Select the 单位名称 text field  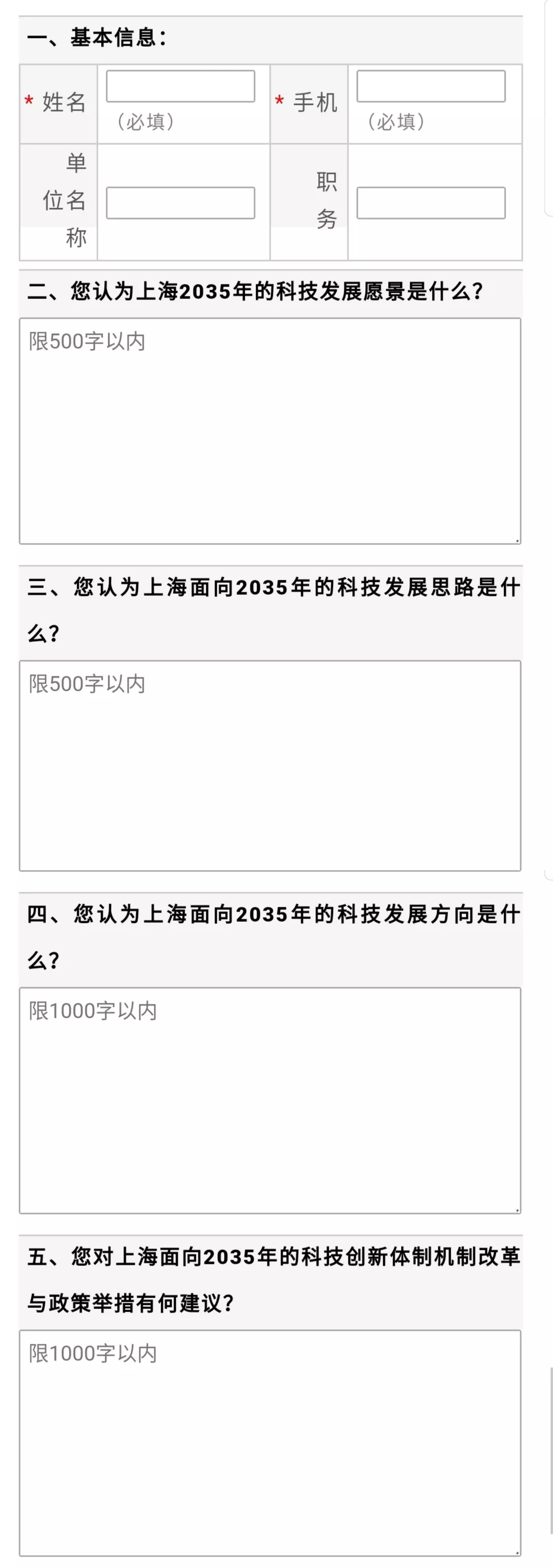[x=180, y=203]
